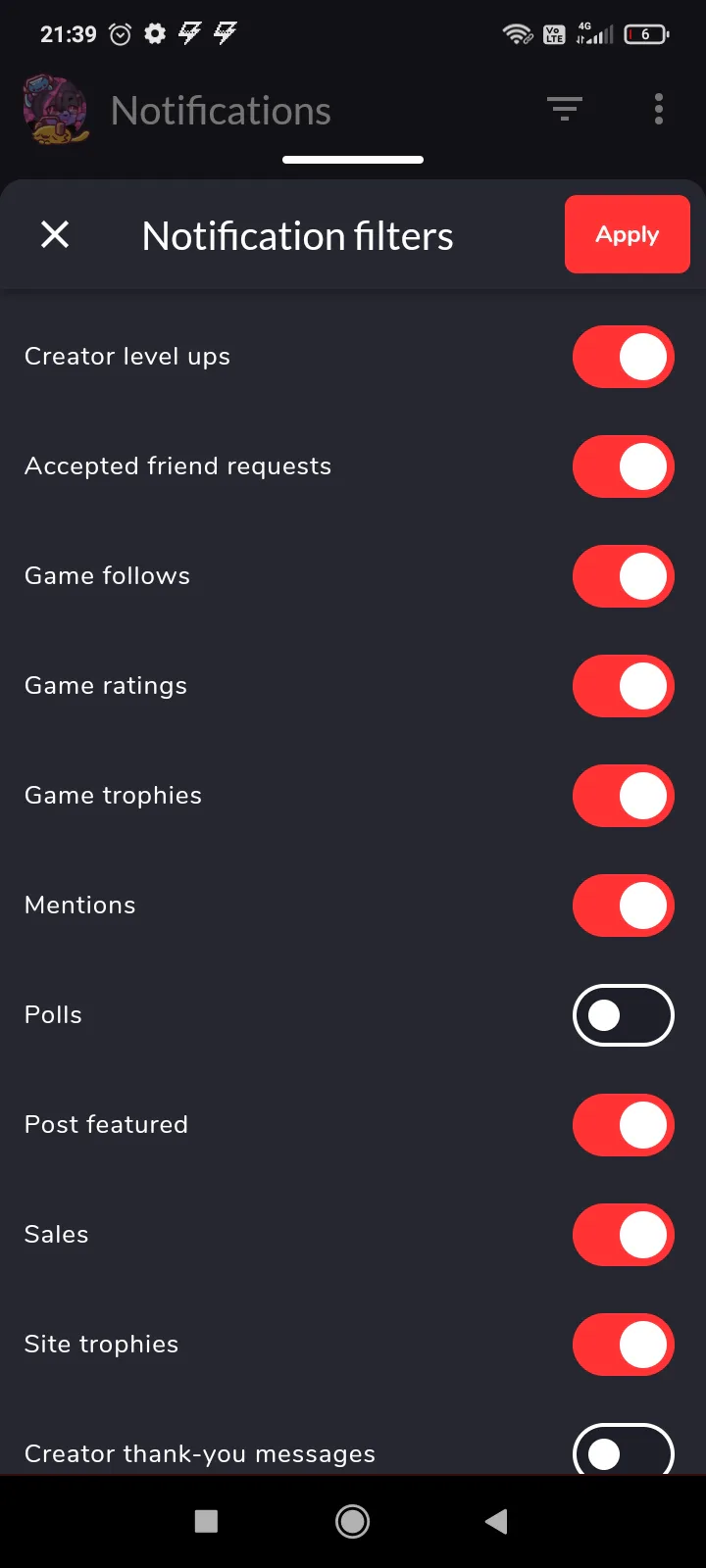Disable Accepted friend requests notifications

coord(624,466)
